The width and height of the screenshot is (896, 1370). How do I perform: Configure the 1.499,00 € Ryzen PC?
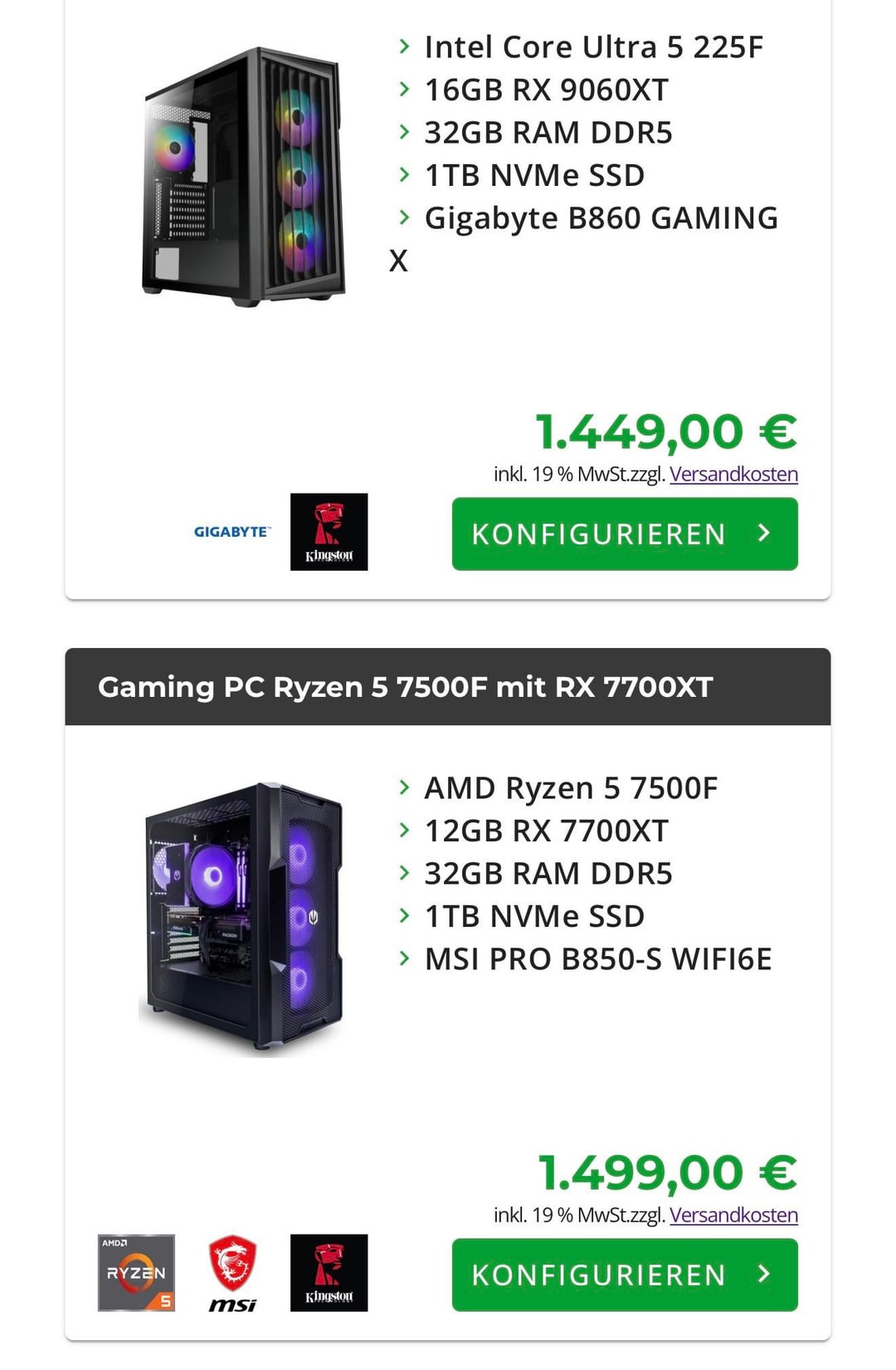[x=624, y=1275]
